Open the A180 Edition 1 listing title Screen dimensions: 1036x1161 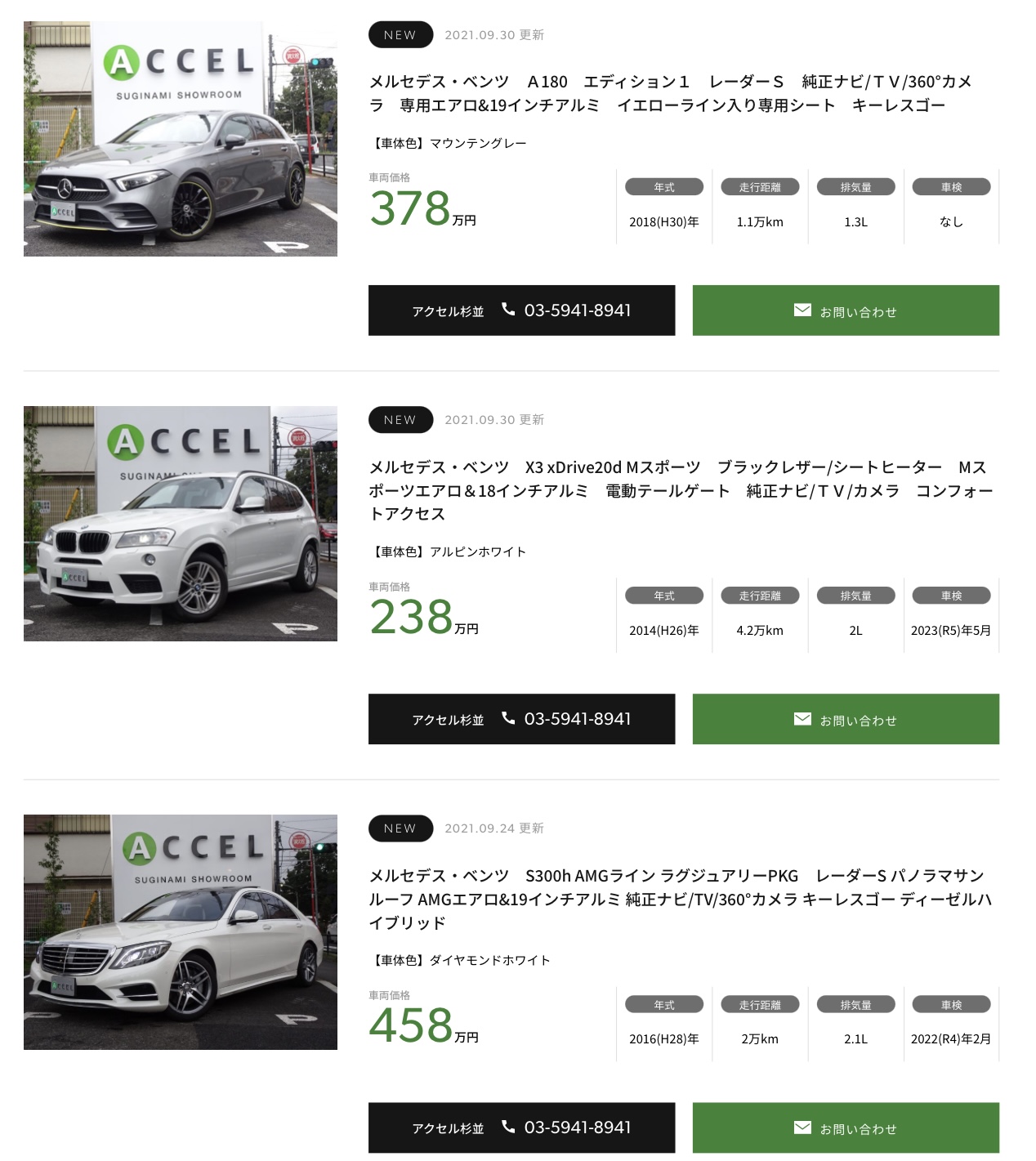click(670, 93)
